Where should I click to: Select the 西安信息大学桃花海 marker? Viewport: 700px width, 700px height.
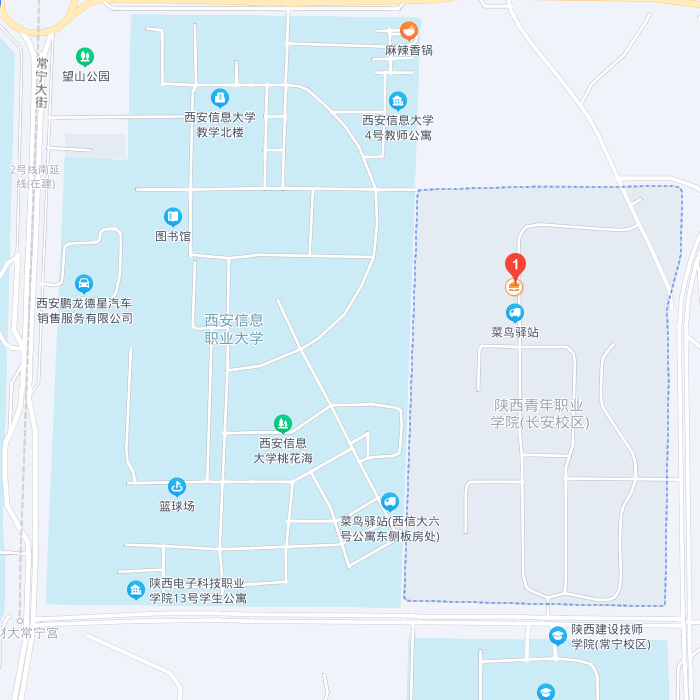pyautogui.click(x=283, y=424)
